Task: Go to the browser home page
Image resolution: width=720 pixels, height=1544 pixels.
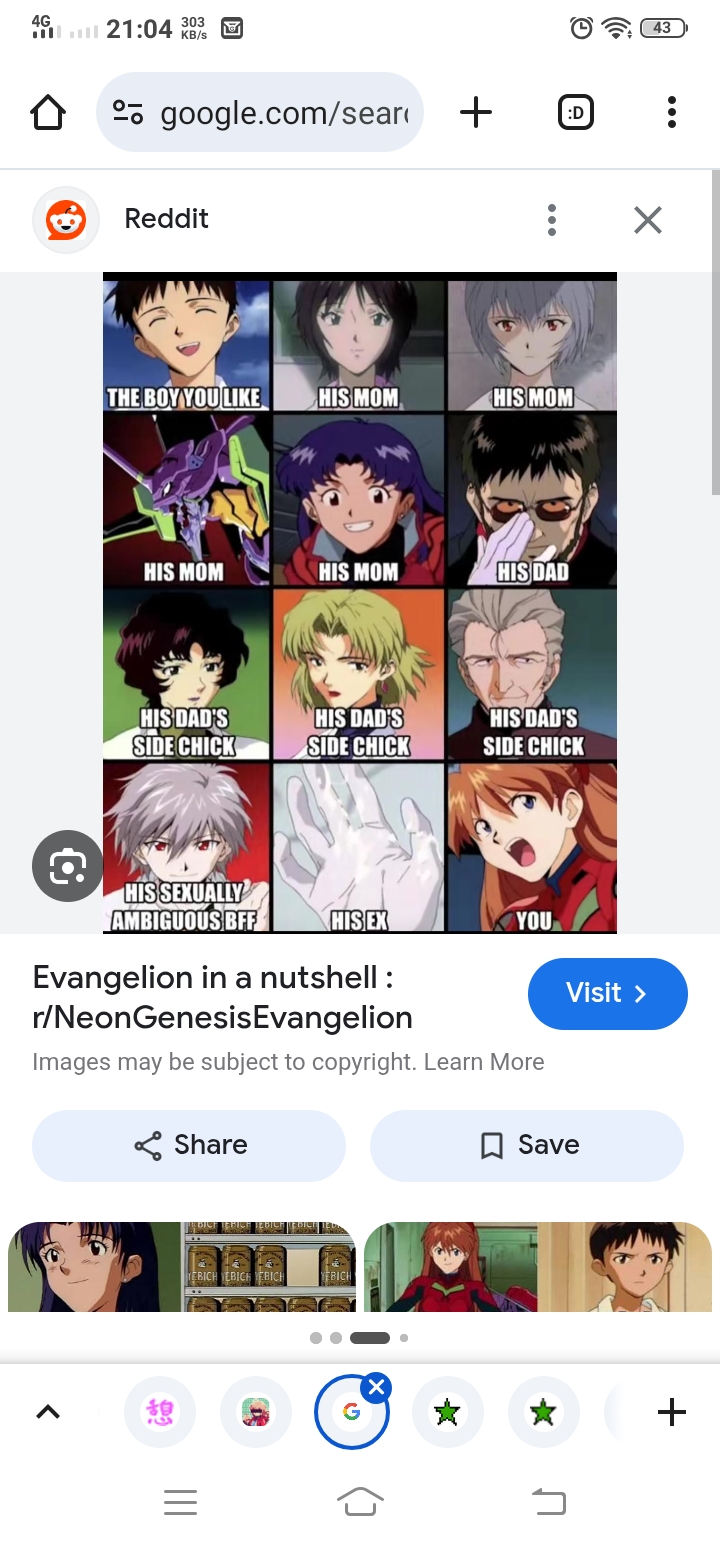Action: (48, 113)
